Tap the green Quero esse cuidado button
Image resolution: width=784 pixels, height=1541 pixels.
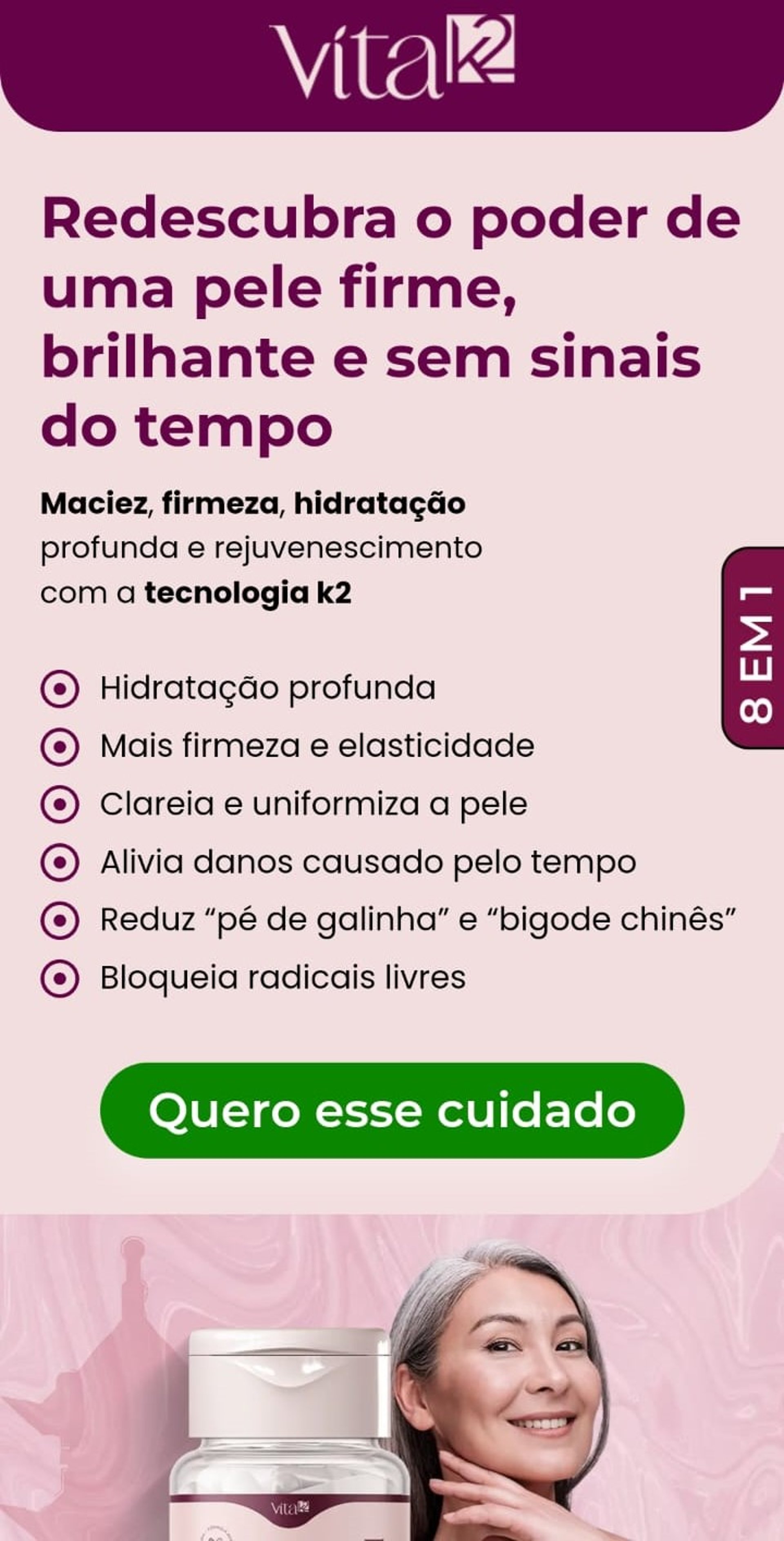(392, 1110)
